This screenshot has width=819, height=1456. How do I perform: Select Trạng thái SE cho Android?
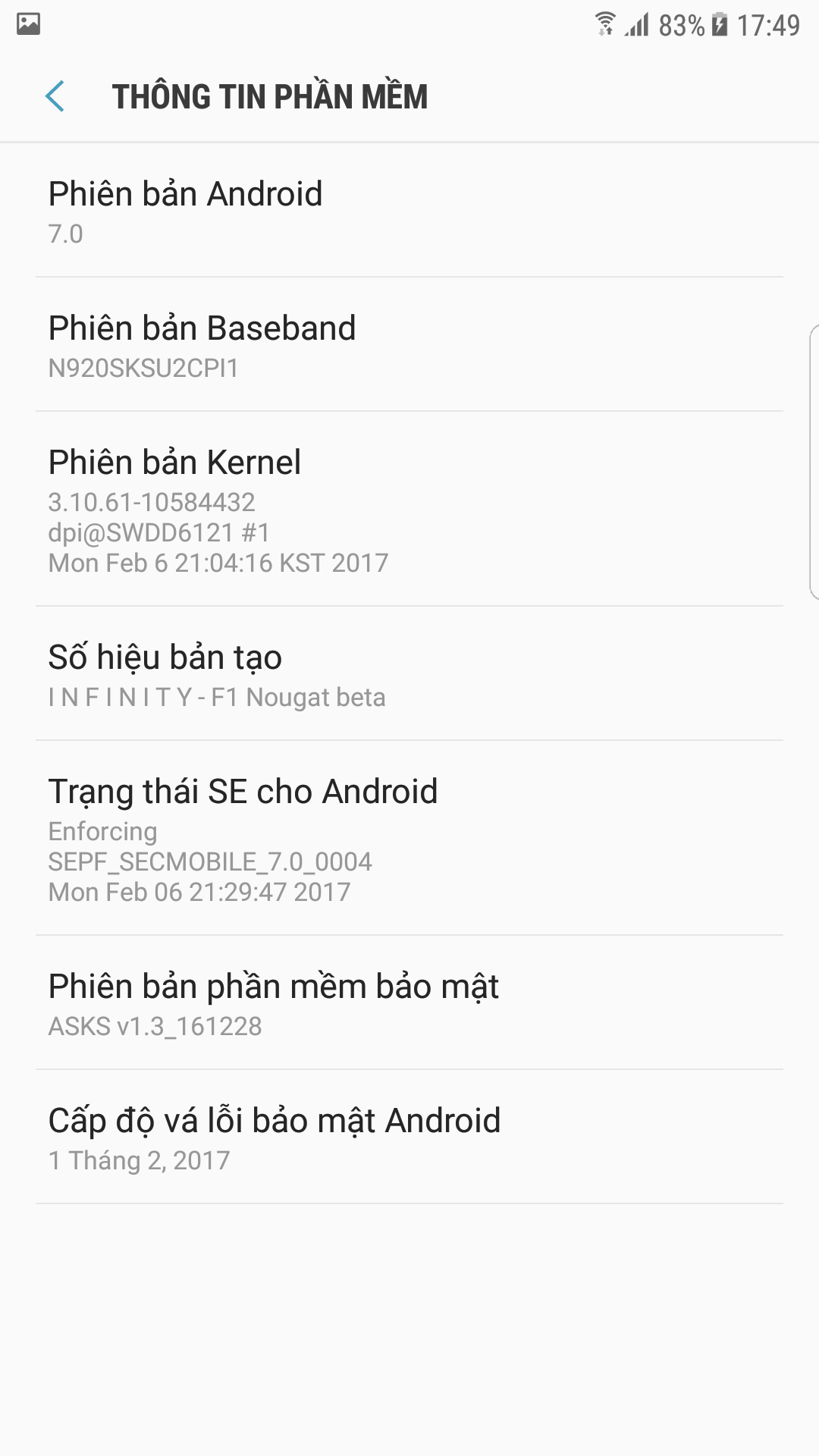[x=409, y=838]
